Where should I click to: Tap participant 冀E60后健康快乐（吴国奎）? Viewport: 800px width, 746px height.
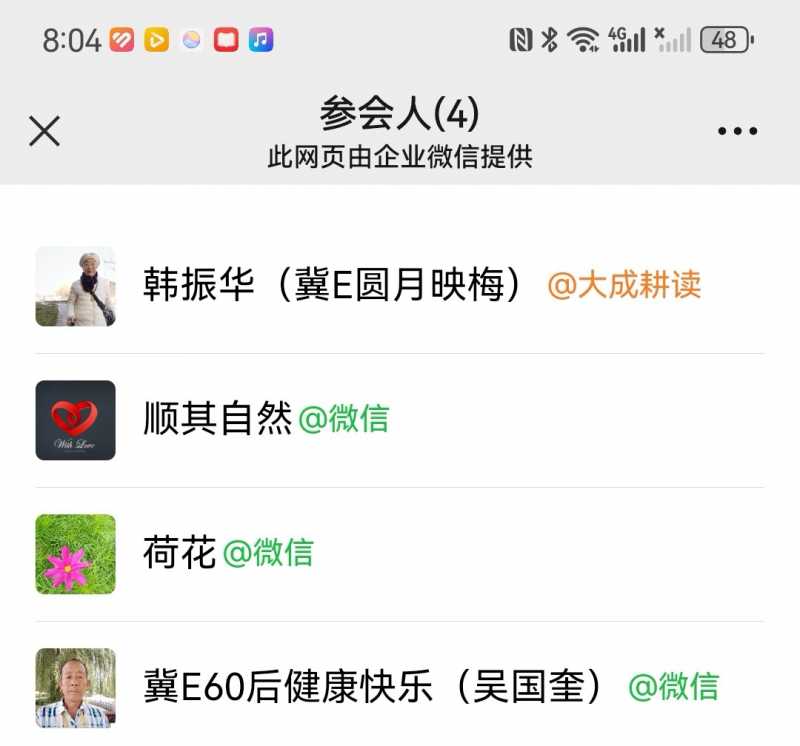point(375,687)
